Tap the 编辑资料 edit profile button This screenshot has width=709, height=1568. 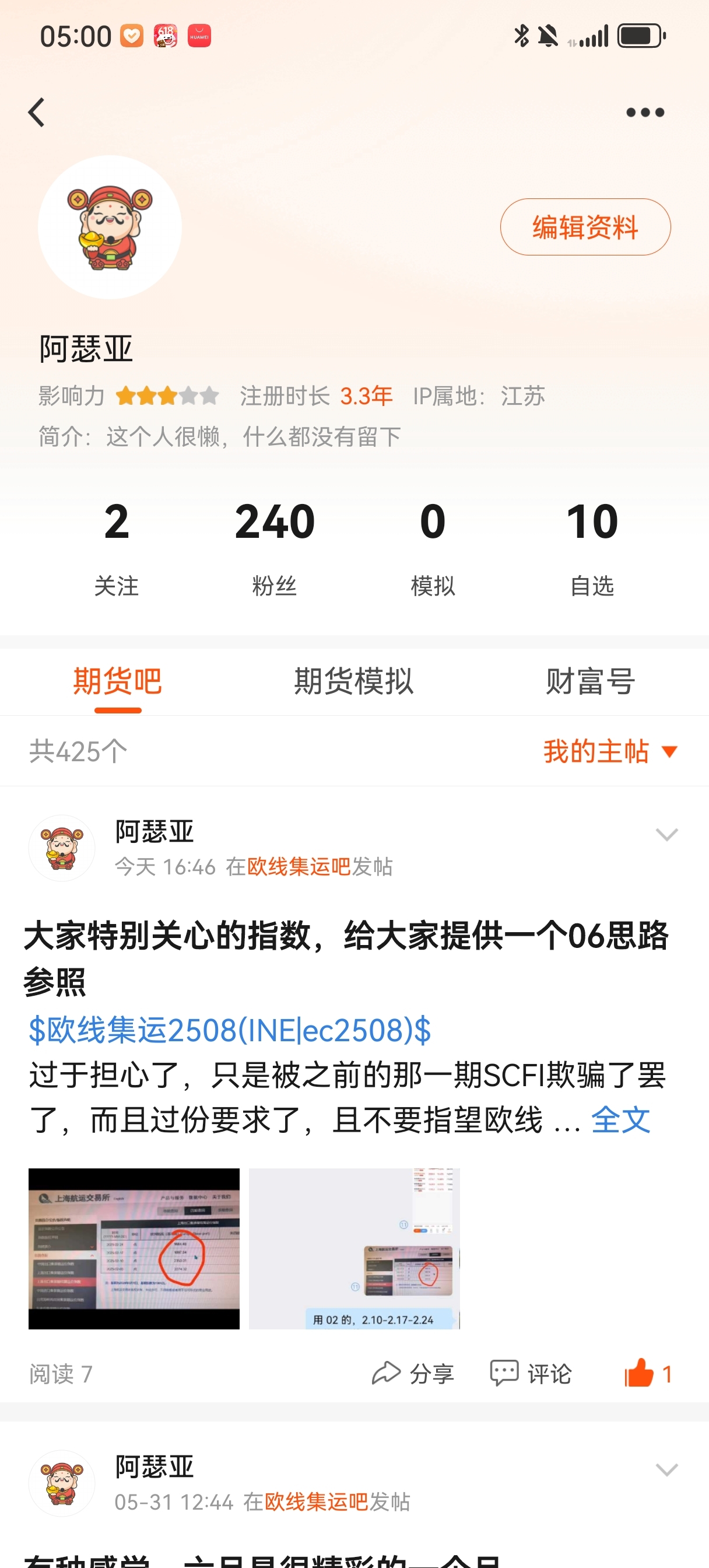[x=585, y=227]
